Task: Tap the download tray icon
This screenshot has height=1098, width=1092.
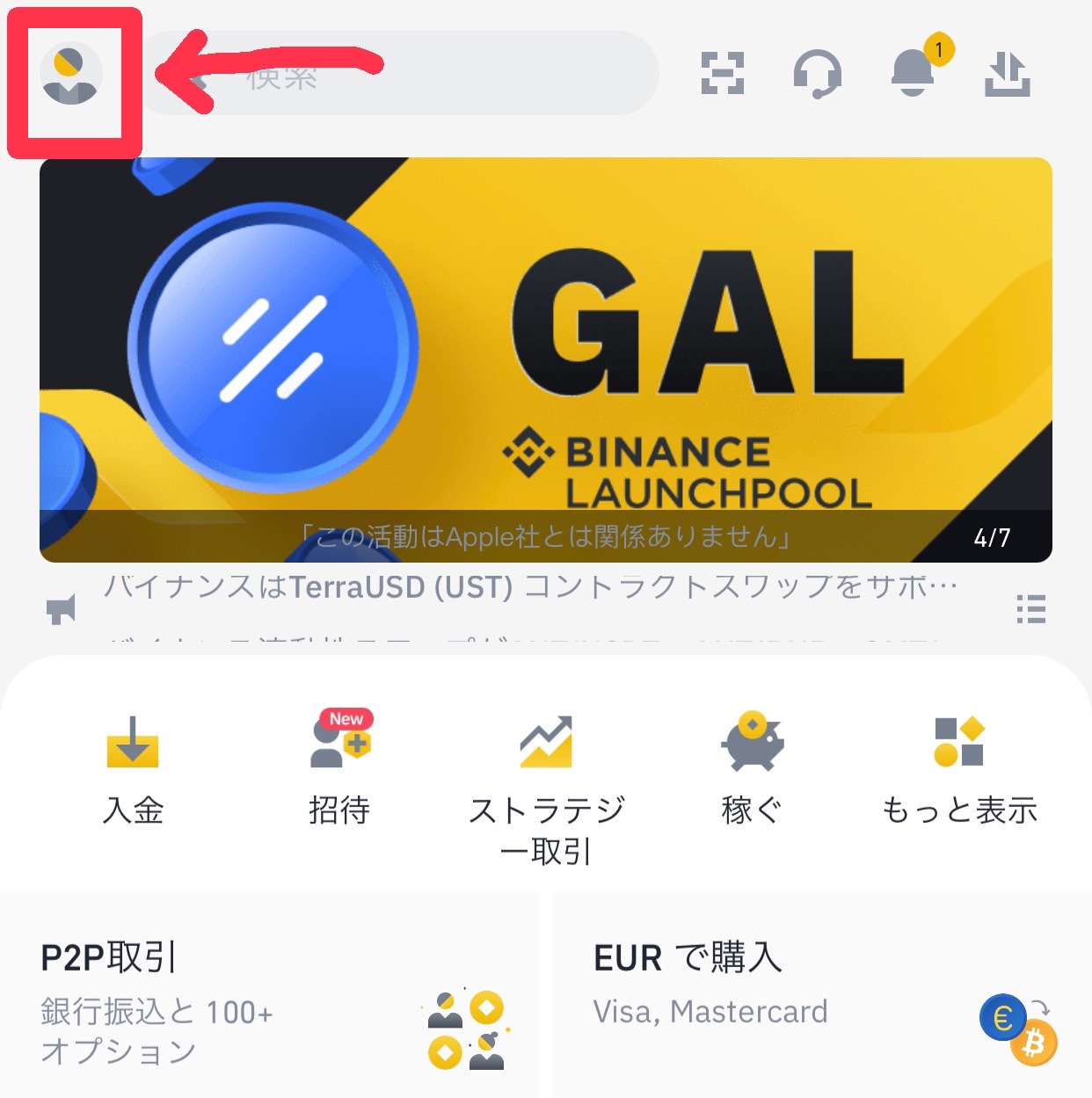Action: click(1008, 74)
